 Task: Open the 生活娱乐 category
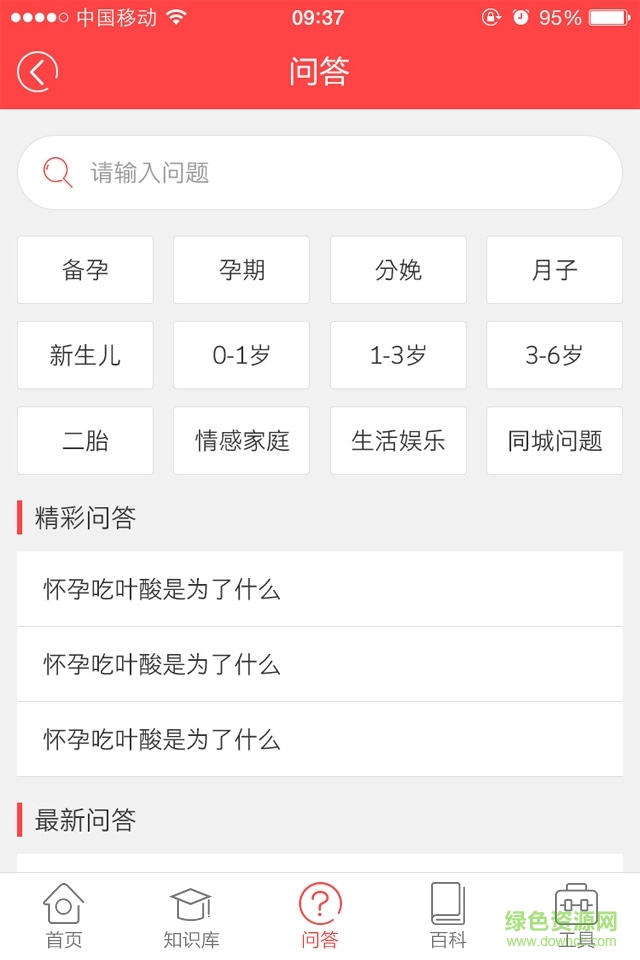click(x=398, y=440)
